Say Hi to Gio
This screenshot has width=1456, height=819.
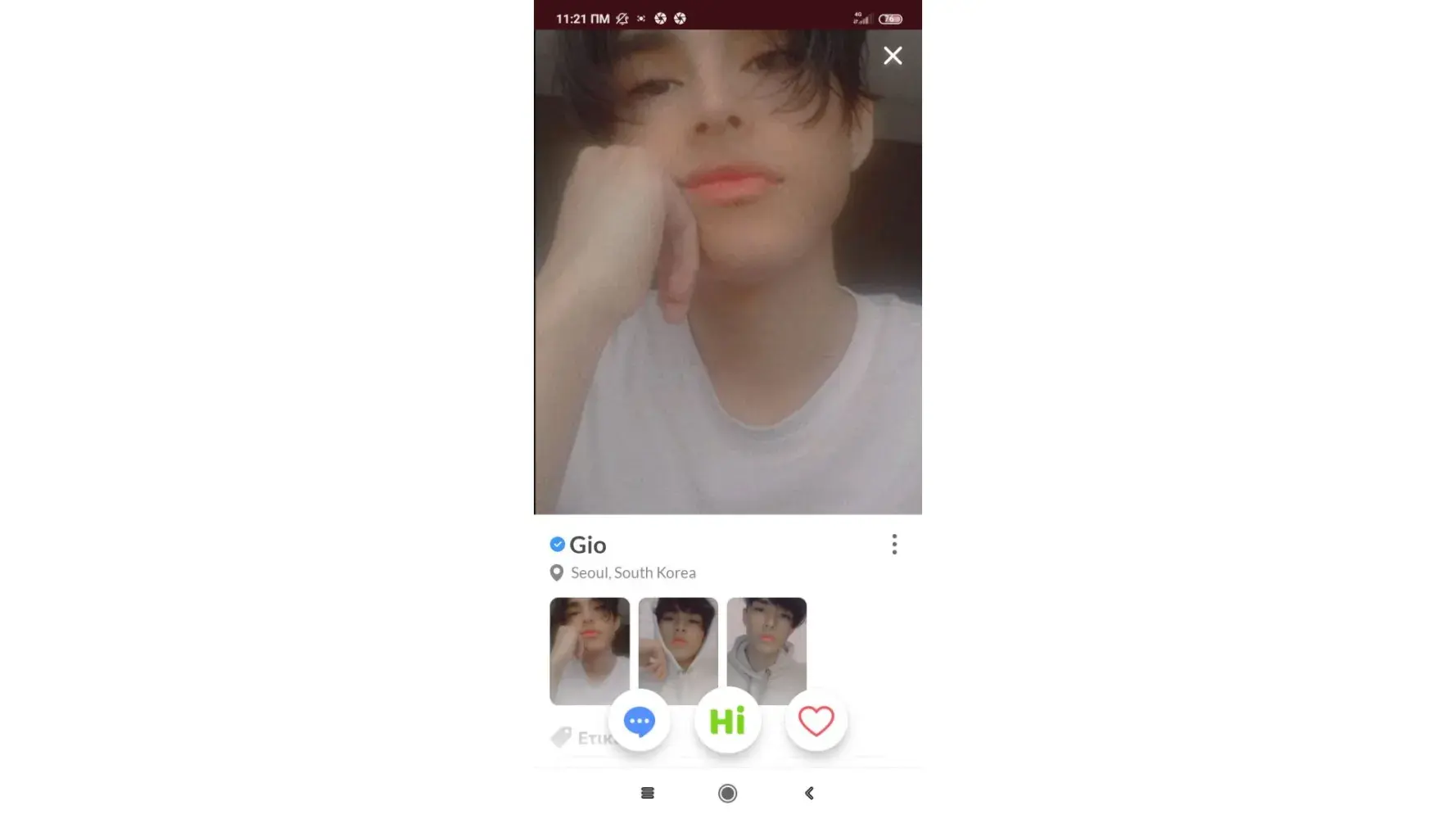(727, 722)
